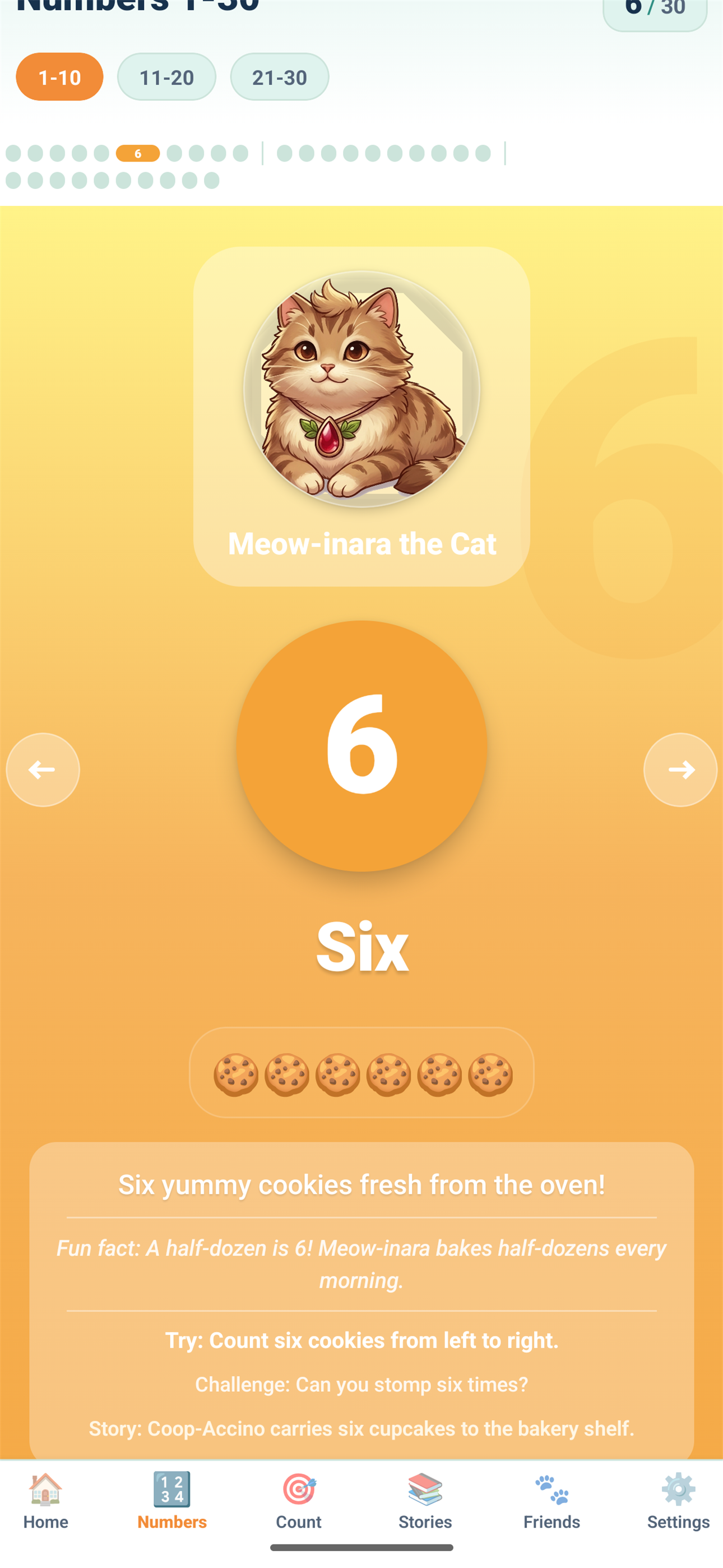The image size is (723, 1568).
Task: Go to the next number
Action: (x=680, y=769)
